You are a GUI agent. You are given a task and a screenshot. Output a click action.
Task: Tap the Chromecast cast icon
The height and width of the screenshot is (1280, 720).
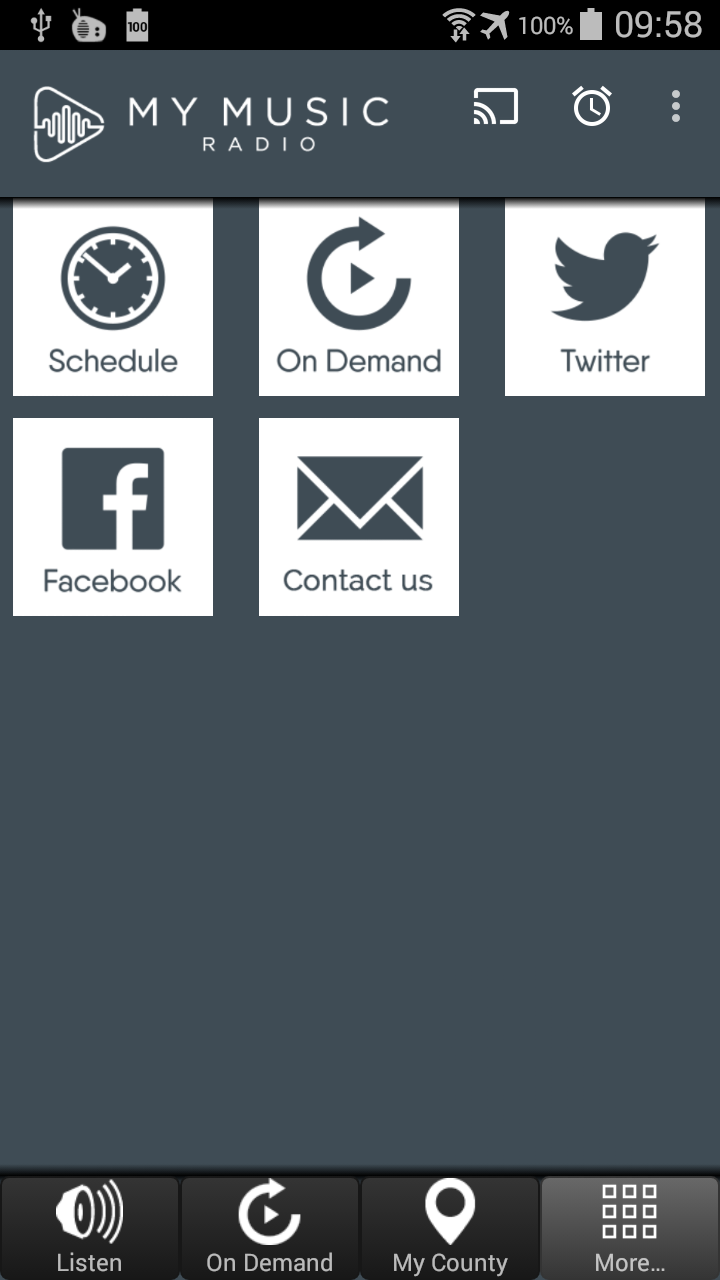pos(495,105)
